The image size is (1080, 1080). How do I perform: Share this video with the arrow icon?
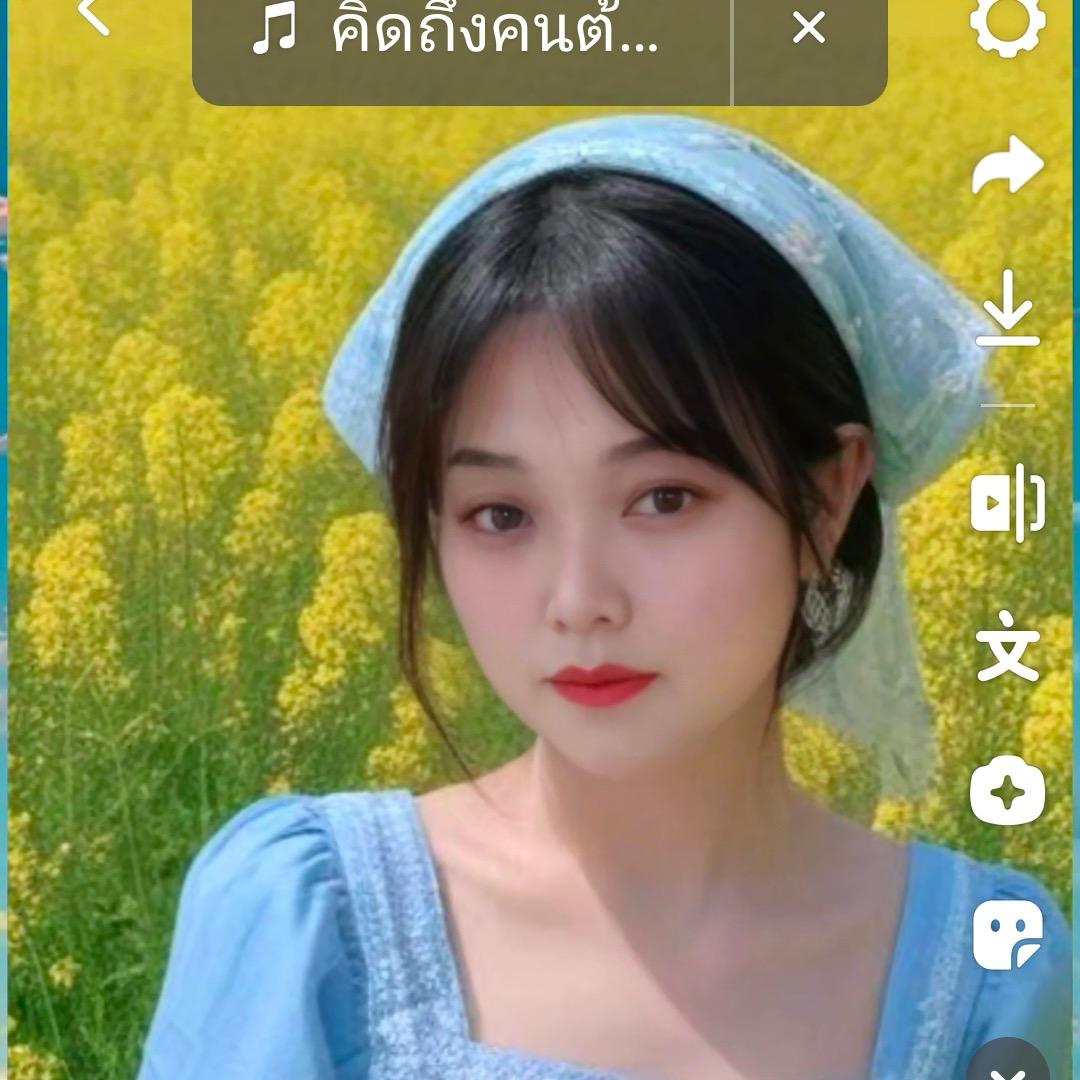pyautogui.click(x=1007, y=167)
